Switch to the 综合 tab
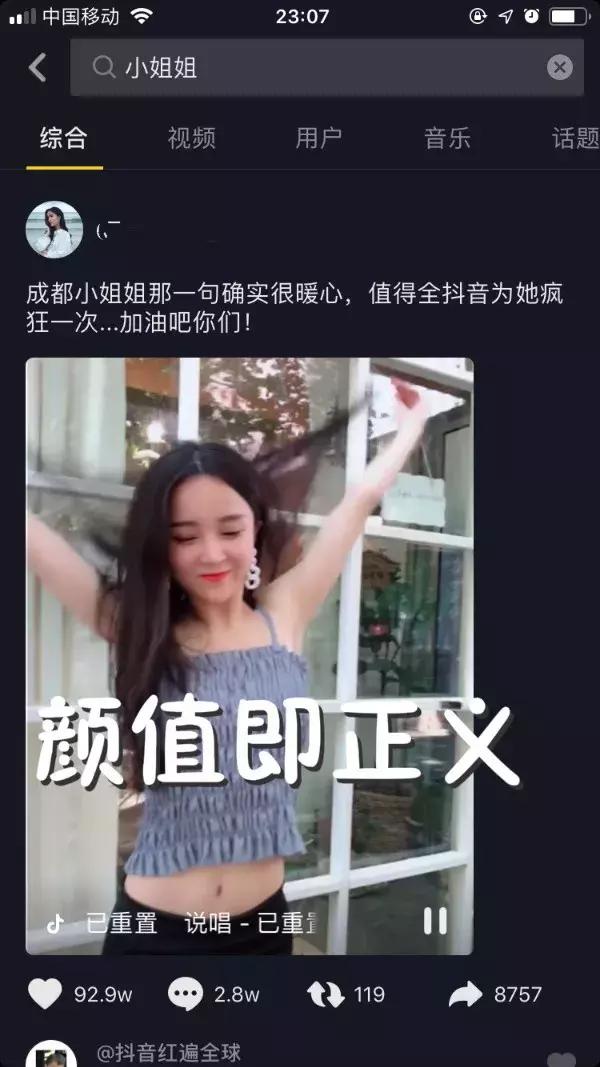Viewport: 600px width, 1067px height. tap(64, 138)
